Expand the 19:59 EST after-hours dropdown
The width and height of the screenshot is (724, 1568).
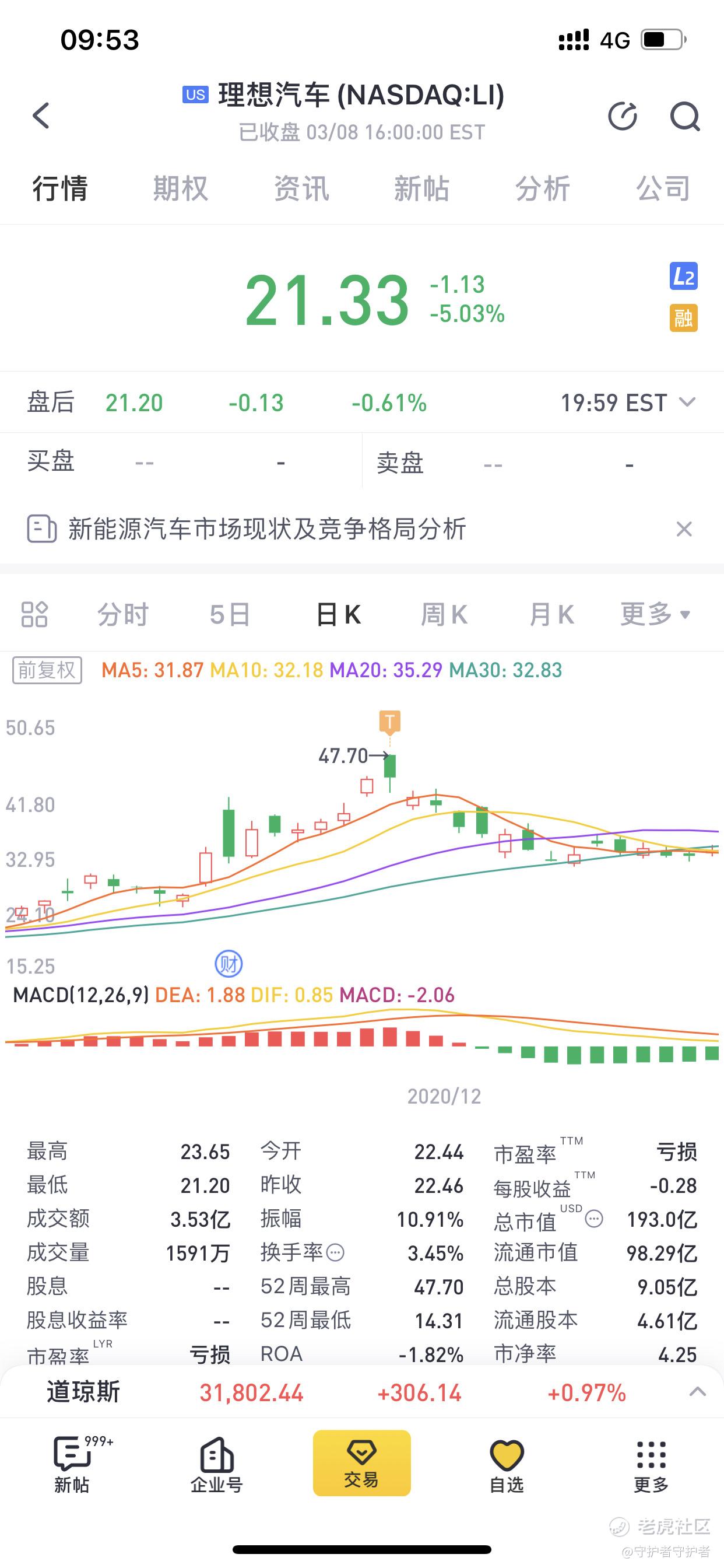[x=627, y=402]
